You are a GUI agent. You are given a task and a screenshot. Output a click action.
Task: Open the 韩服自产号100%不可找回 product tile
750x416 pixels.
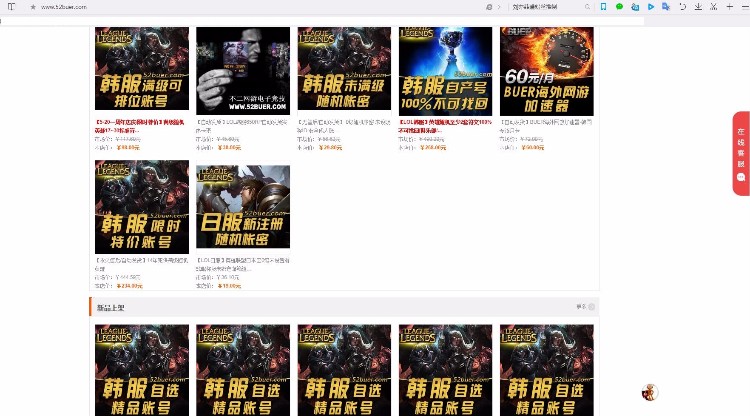[445, 68]
